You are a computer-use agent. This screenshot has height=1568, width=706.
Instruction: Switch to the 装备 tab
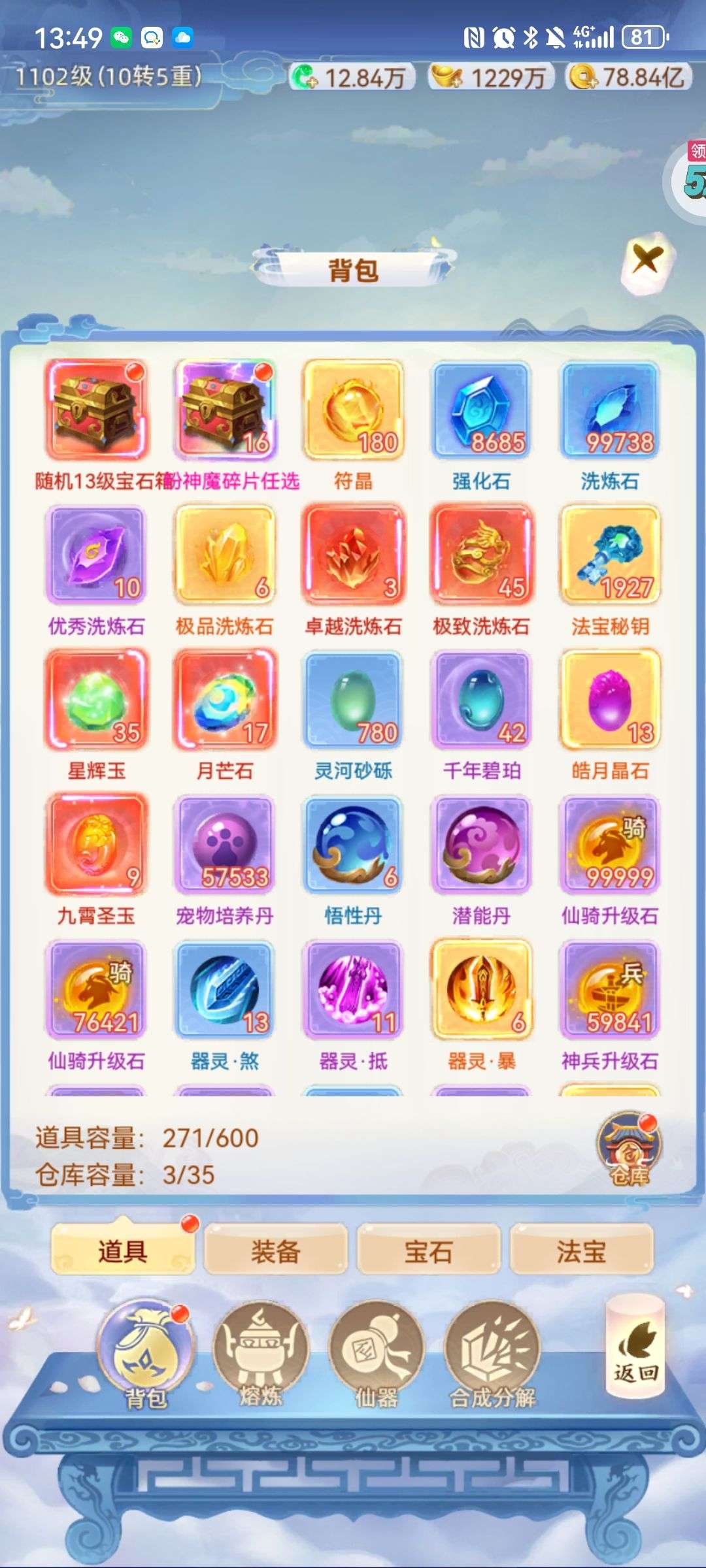[275, 1250]
